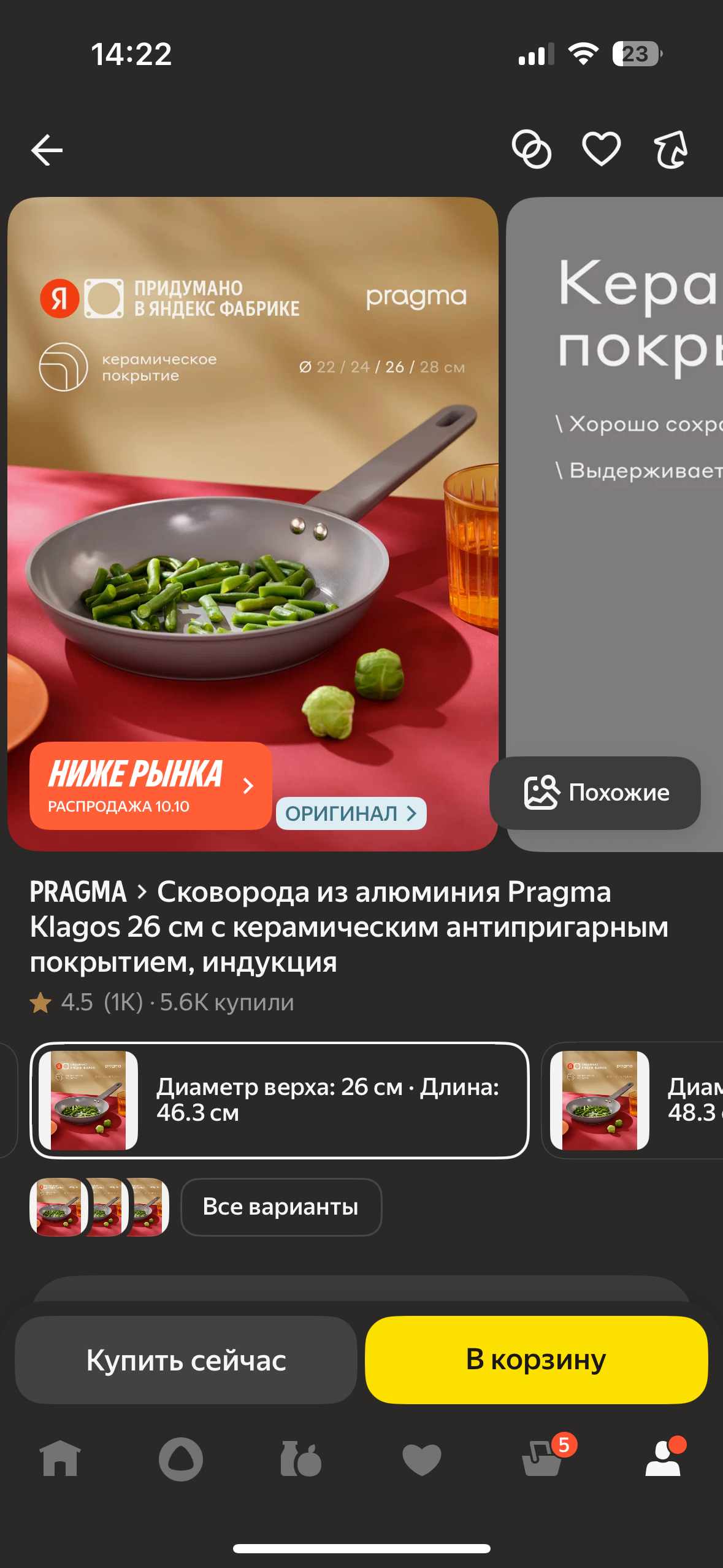Switch to the Home tab

click(60, 1459)
